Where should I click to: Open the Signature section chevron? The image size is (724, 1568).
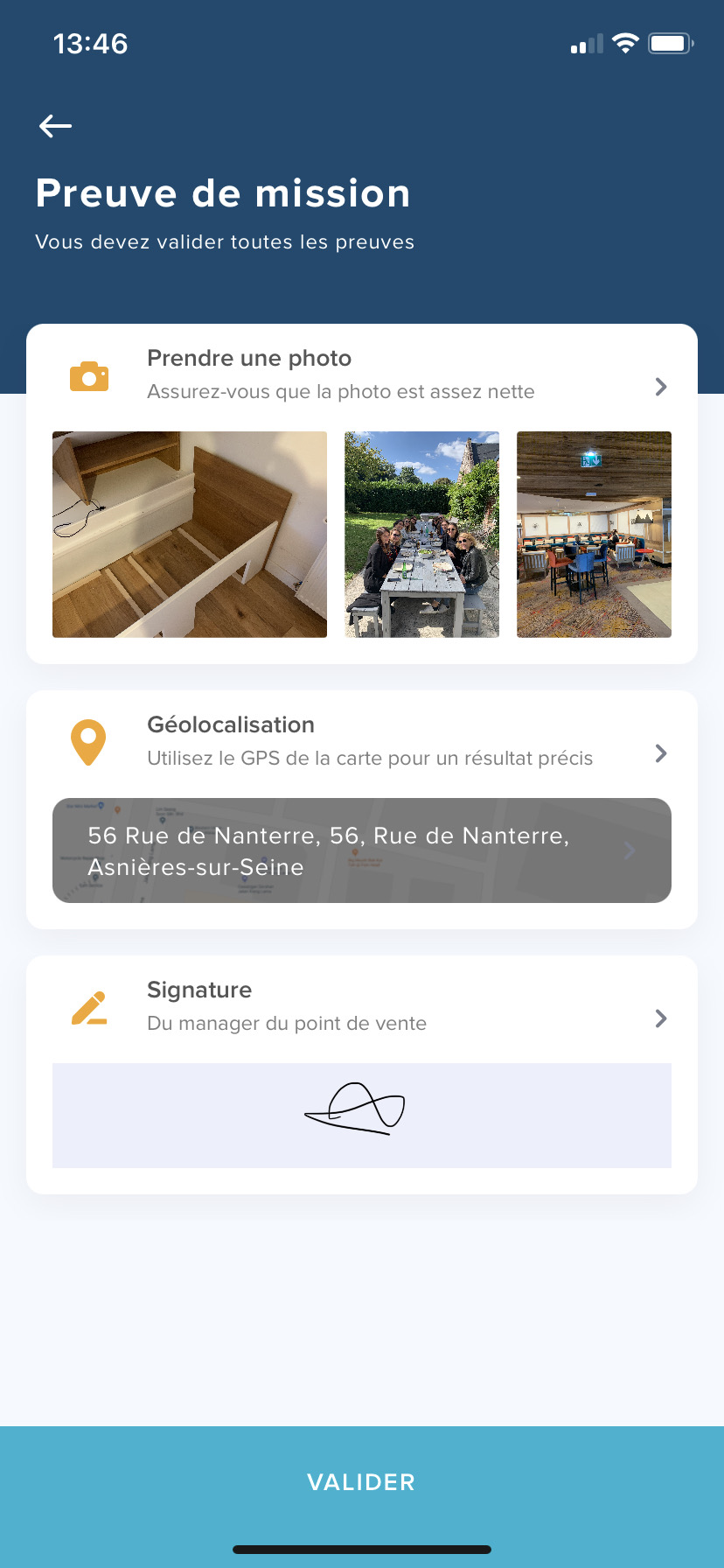pos(662,1018)
